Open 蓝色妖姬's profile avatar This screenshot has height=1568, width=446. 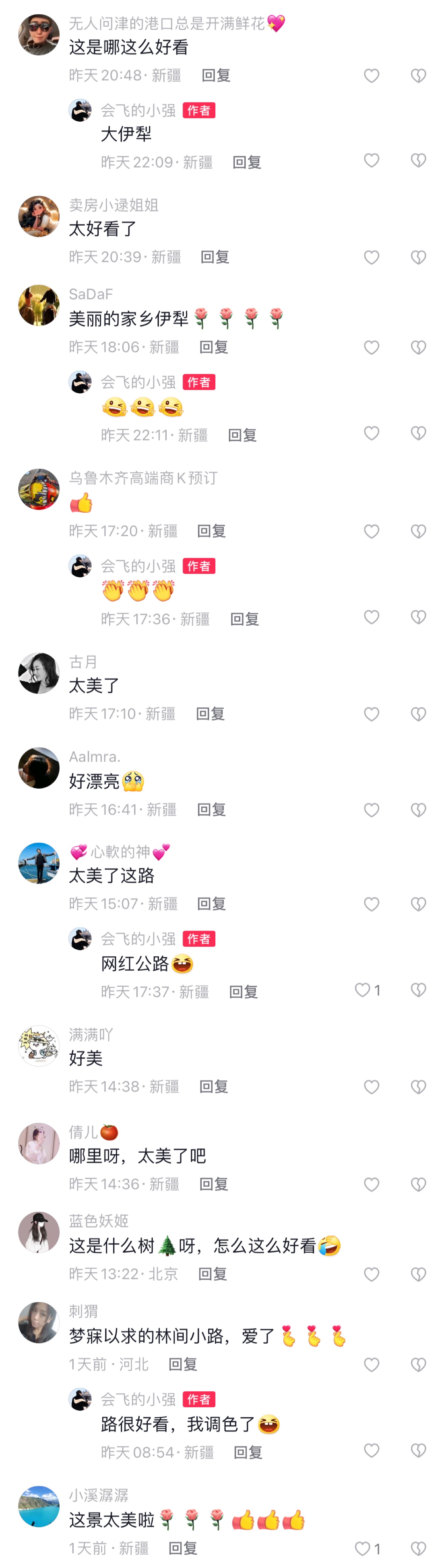[x=39, y=1232]
